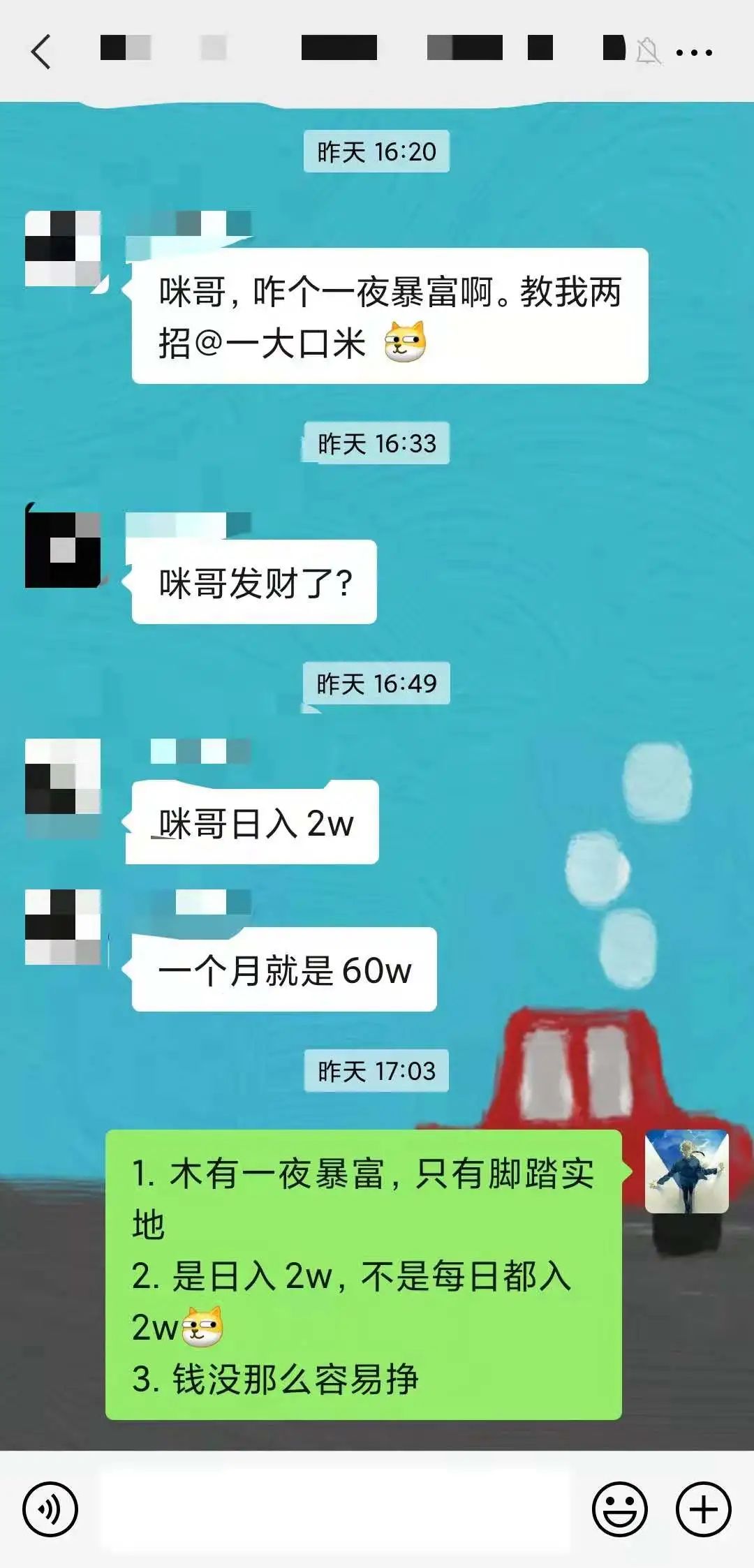Open my own avatar beside green message
The width and height of the screenshot is (754, 1568).
point(686,1171)
